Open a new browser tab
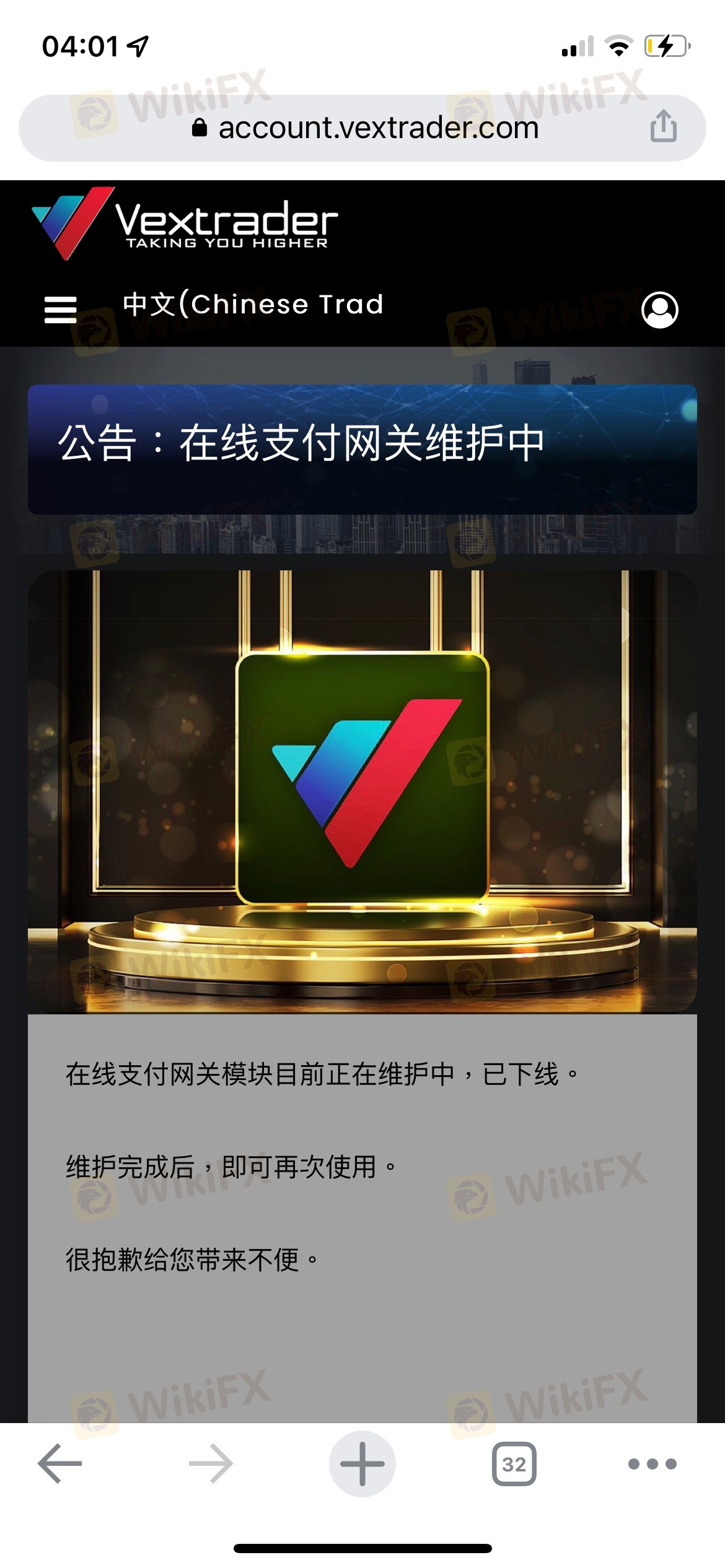The height and width of the screenshot is (1568, 725). tap(362, 1463)
